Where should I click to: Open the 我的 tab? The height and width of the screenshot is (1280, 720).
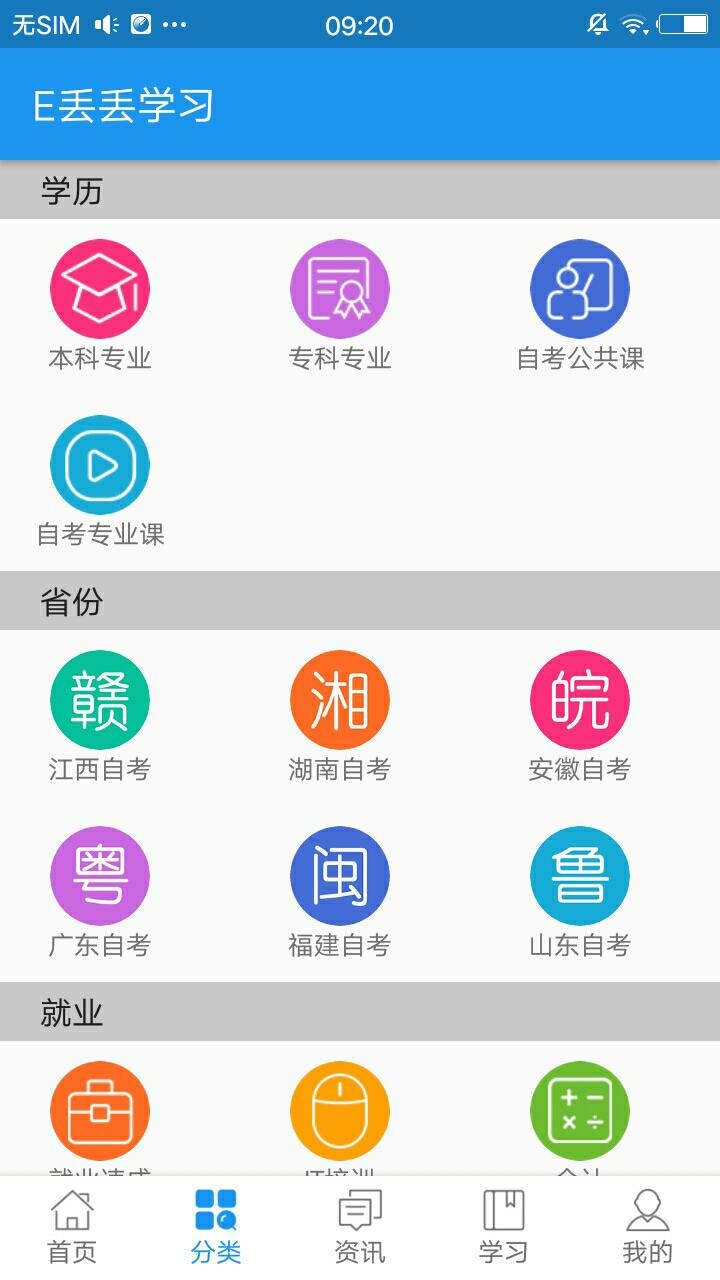tap(648, 1227)
